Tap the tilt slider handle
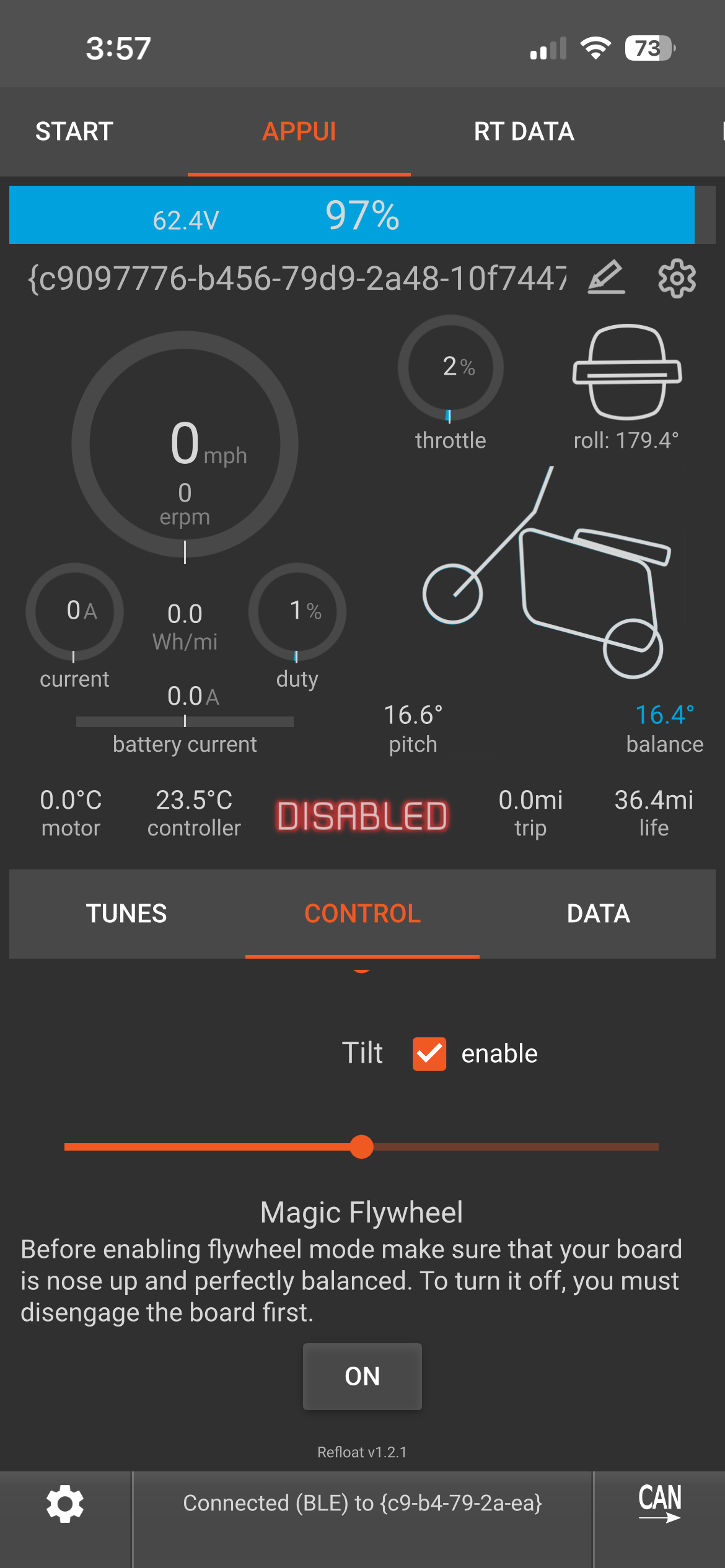This screenshot has width=725, height=1568. (x=361, y=1147)
